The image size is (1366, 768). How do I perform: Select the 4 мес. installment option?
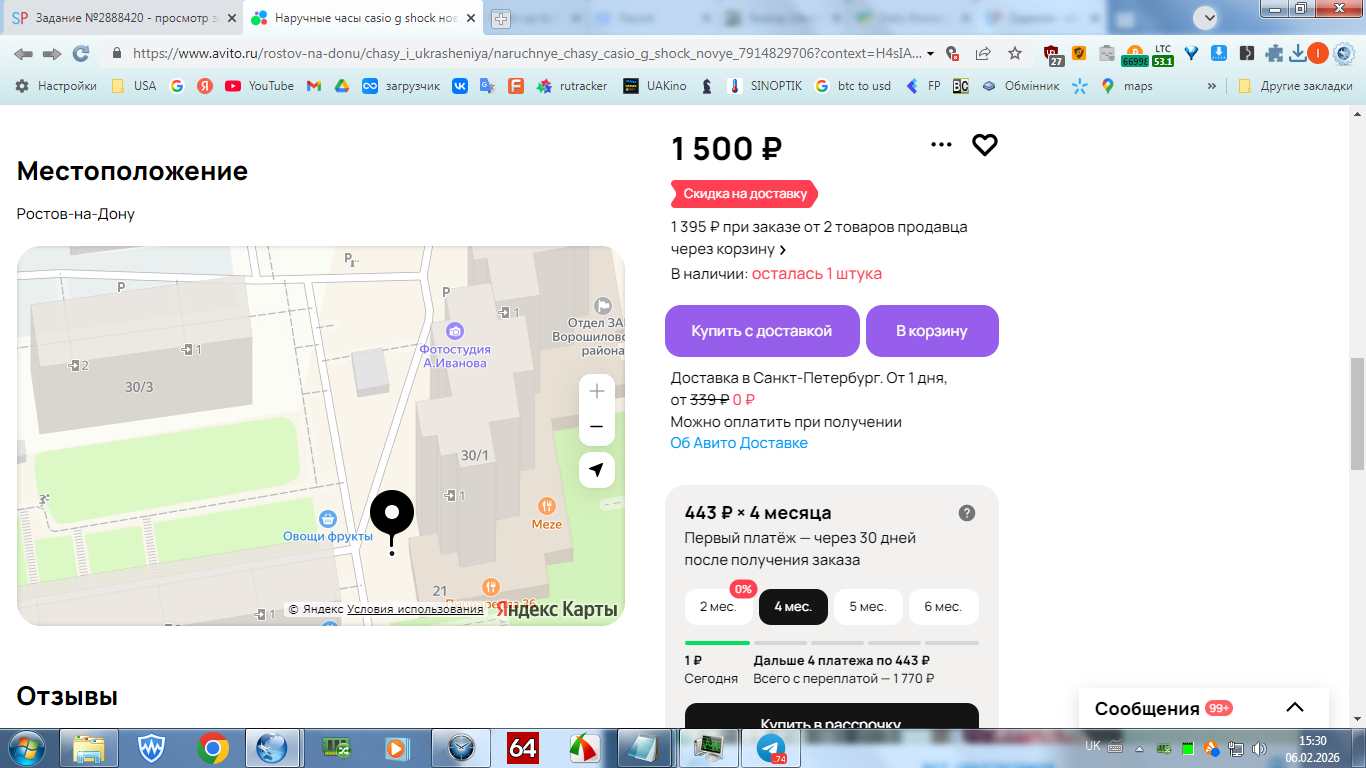[x=793, y=607]
